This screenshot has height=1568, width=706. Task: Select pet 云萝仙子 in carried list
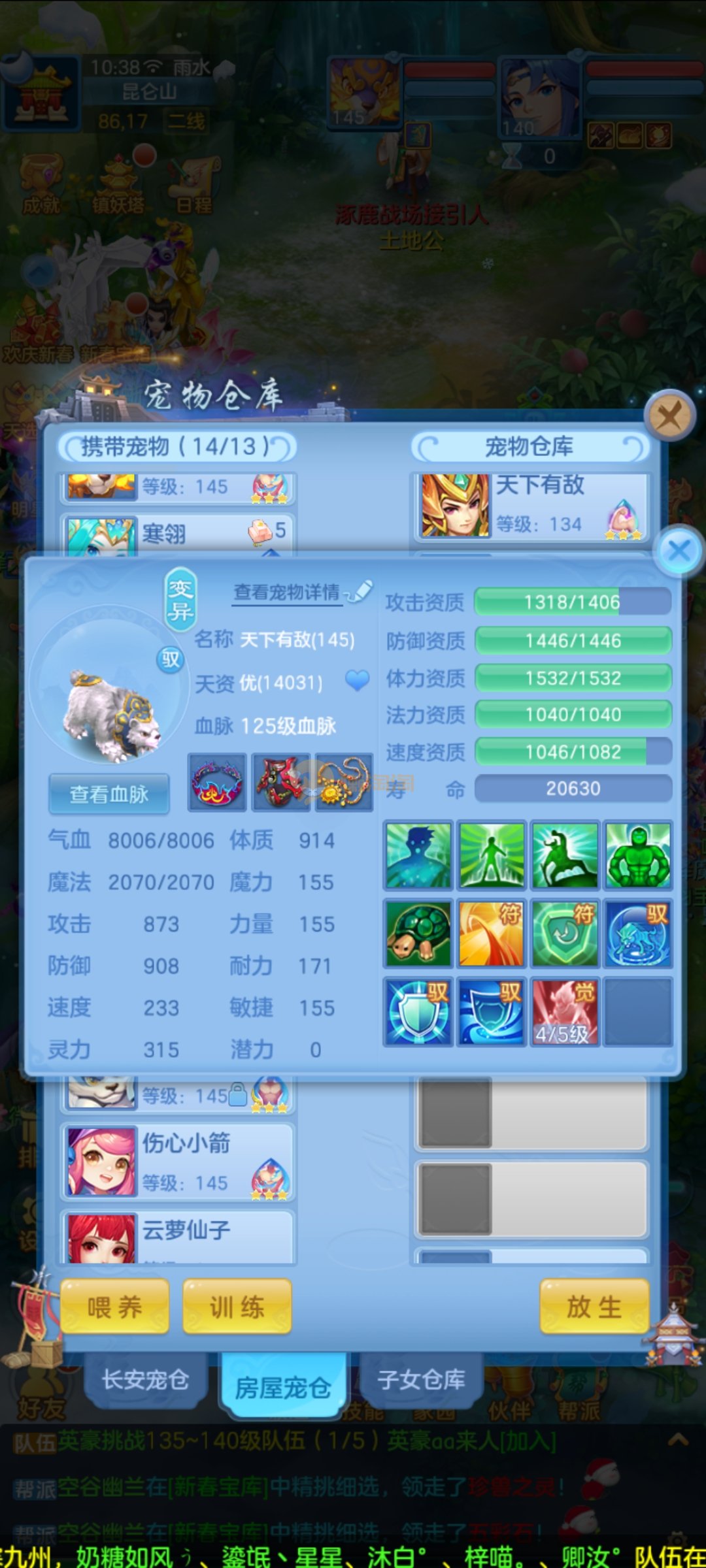click(178, 1236)
